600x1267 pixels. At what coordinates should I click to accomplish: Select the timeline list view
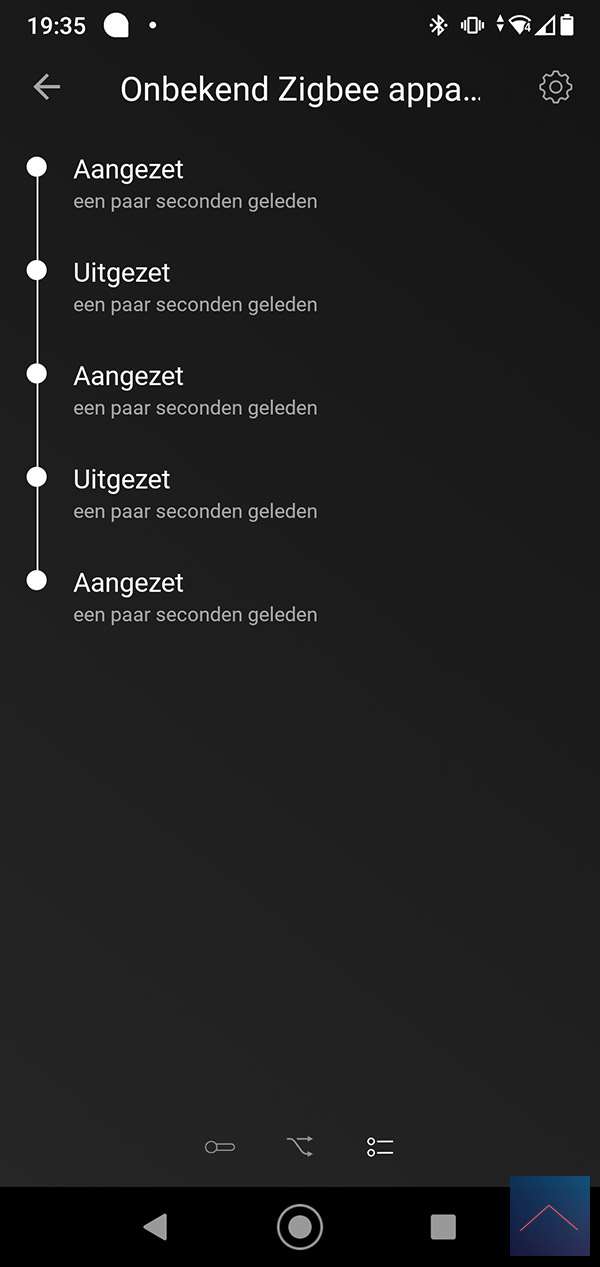380,1147
